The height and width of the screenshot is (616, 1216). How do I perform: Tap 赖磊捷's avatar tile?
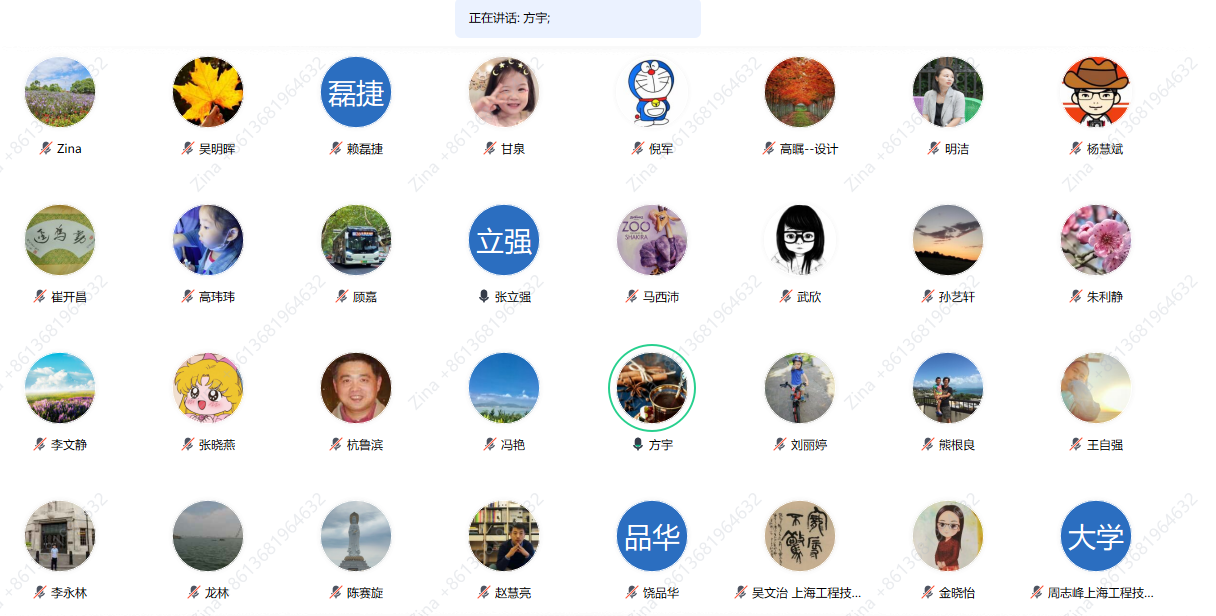(356, 92)
